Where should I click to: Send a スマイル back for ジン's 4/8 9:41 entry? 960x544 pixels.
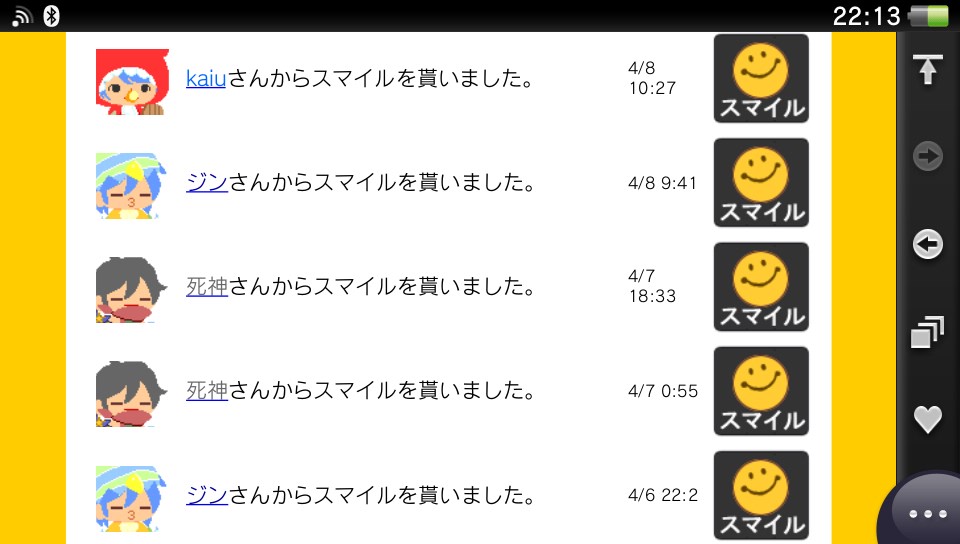tap(761, 183)
